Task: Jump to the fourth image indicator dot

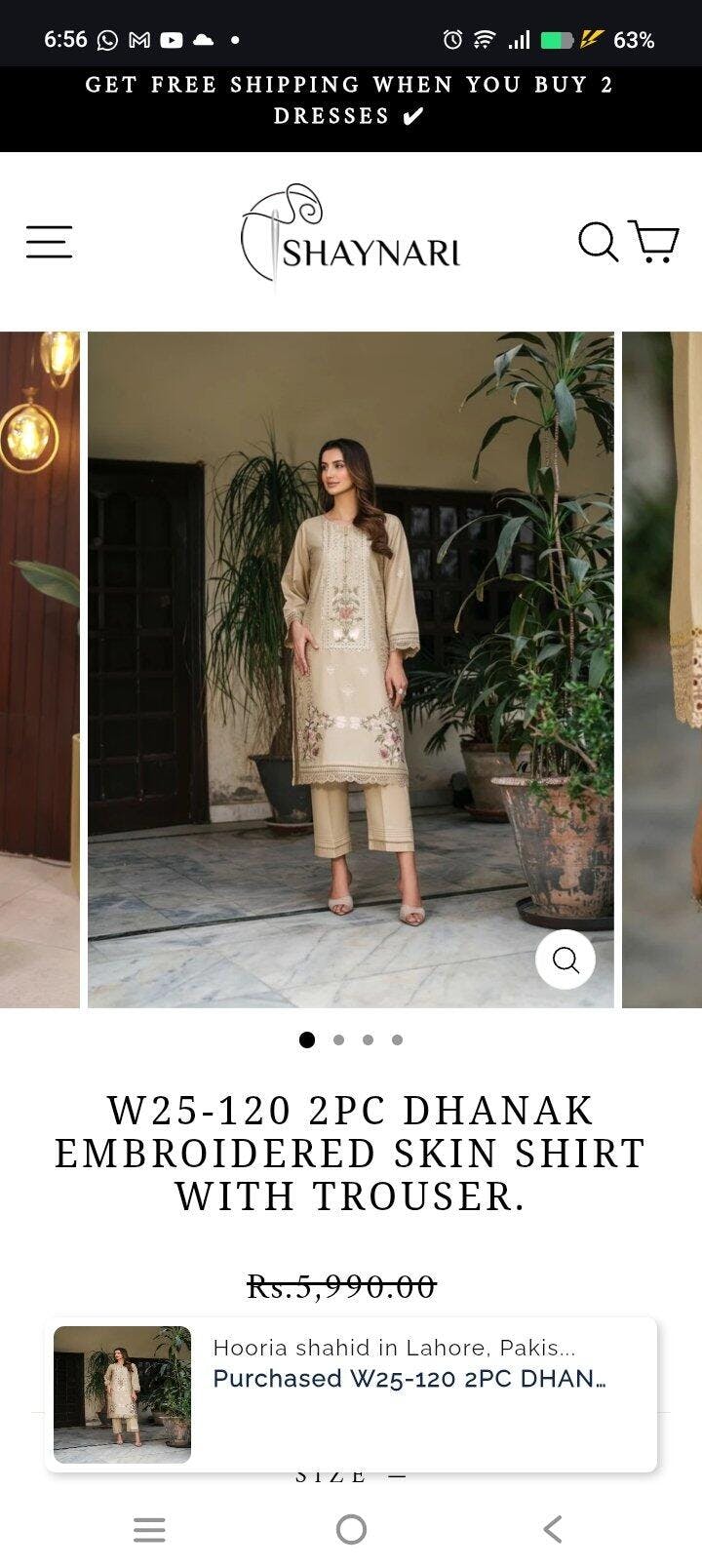Action: click(x=397, y=1039)
